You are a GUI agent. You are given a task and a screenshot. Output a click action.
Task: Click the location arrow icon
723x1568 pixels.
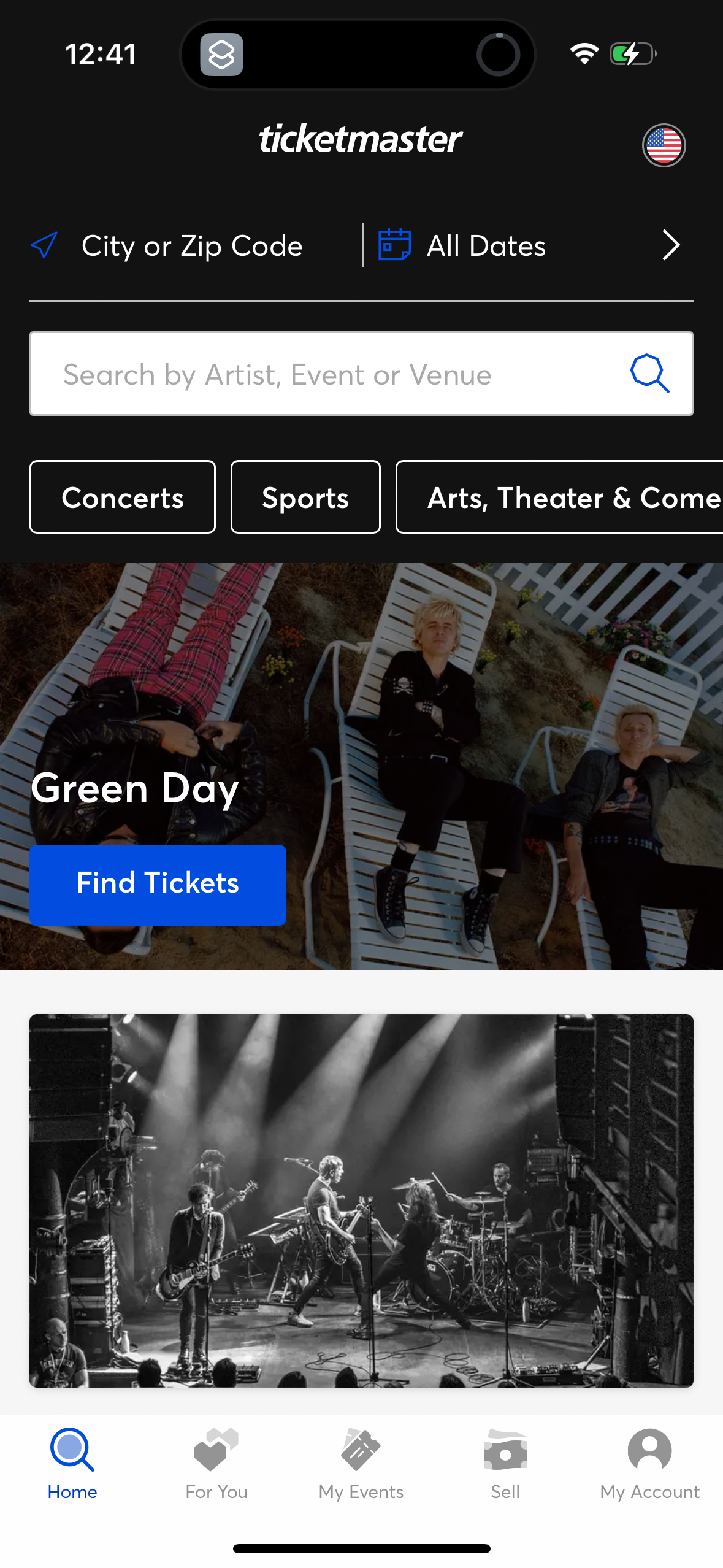(x=42, y=244)
